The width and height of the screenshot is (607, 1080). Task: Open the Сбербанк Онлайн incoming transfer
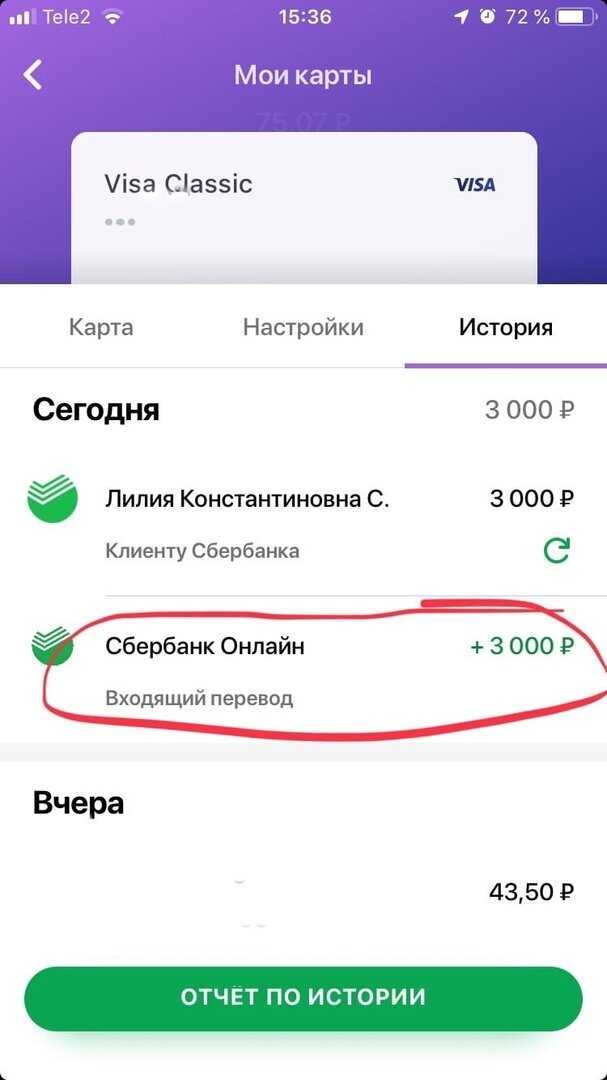[303, 670]
